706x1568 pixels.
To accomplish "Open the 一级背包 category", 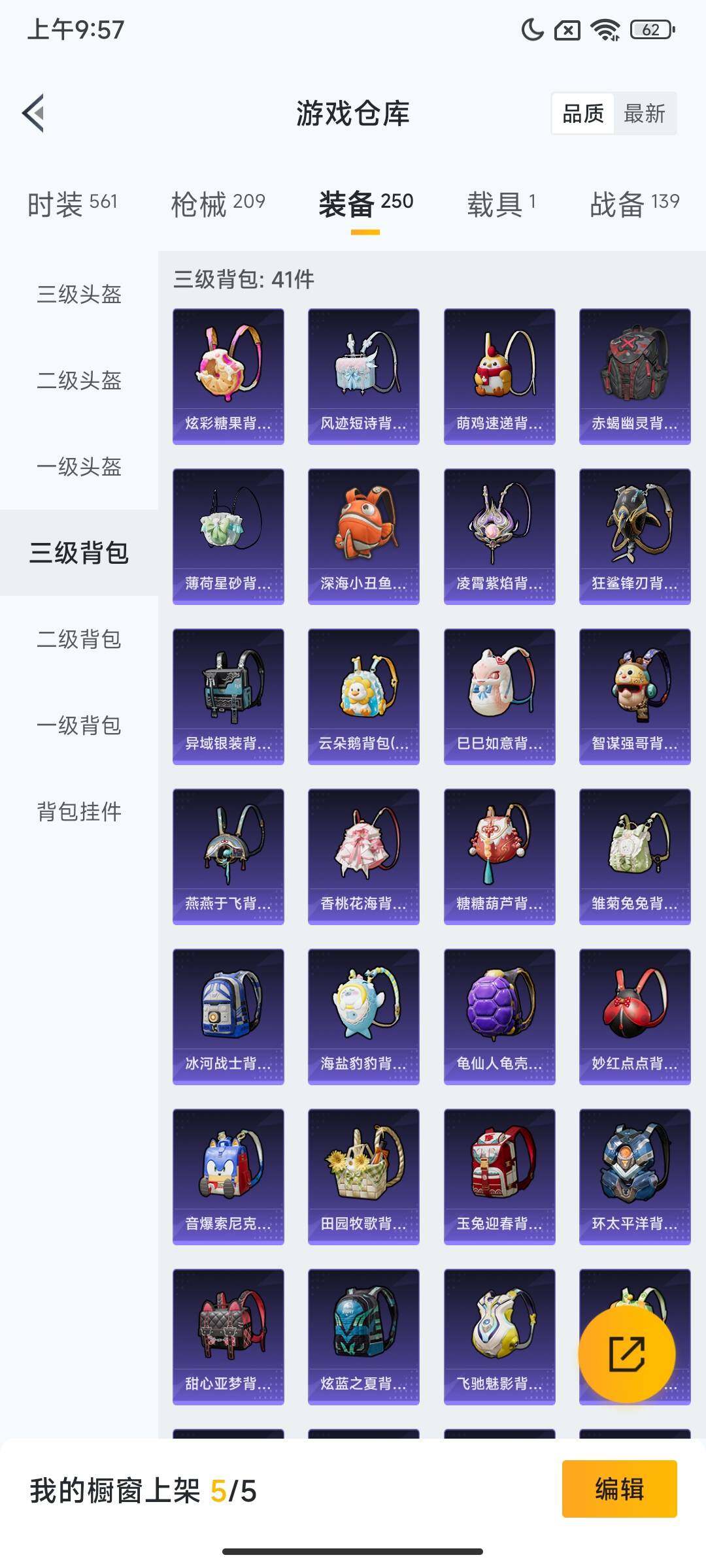I will coord(78,727).
